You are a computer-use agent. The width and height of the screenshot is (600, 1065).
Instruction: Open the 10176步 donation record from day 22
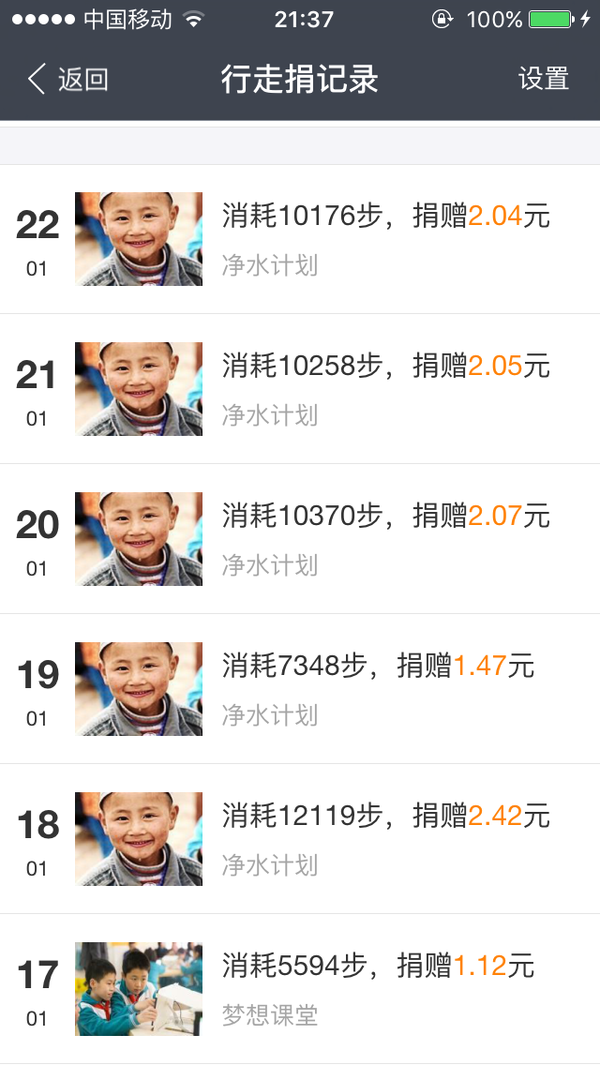300,239
